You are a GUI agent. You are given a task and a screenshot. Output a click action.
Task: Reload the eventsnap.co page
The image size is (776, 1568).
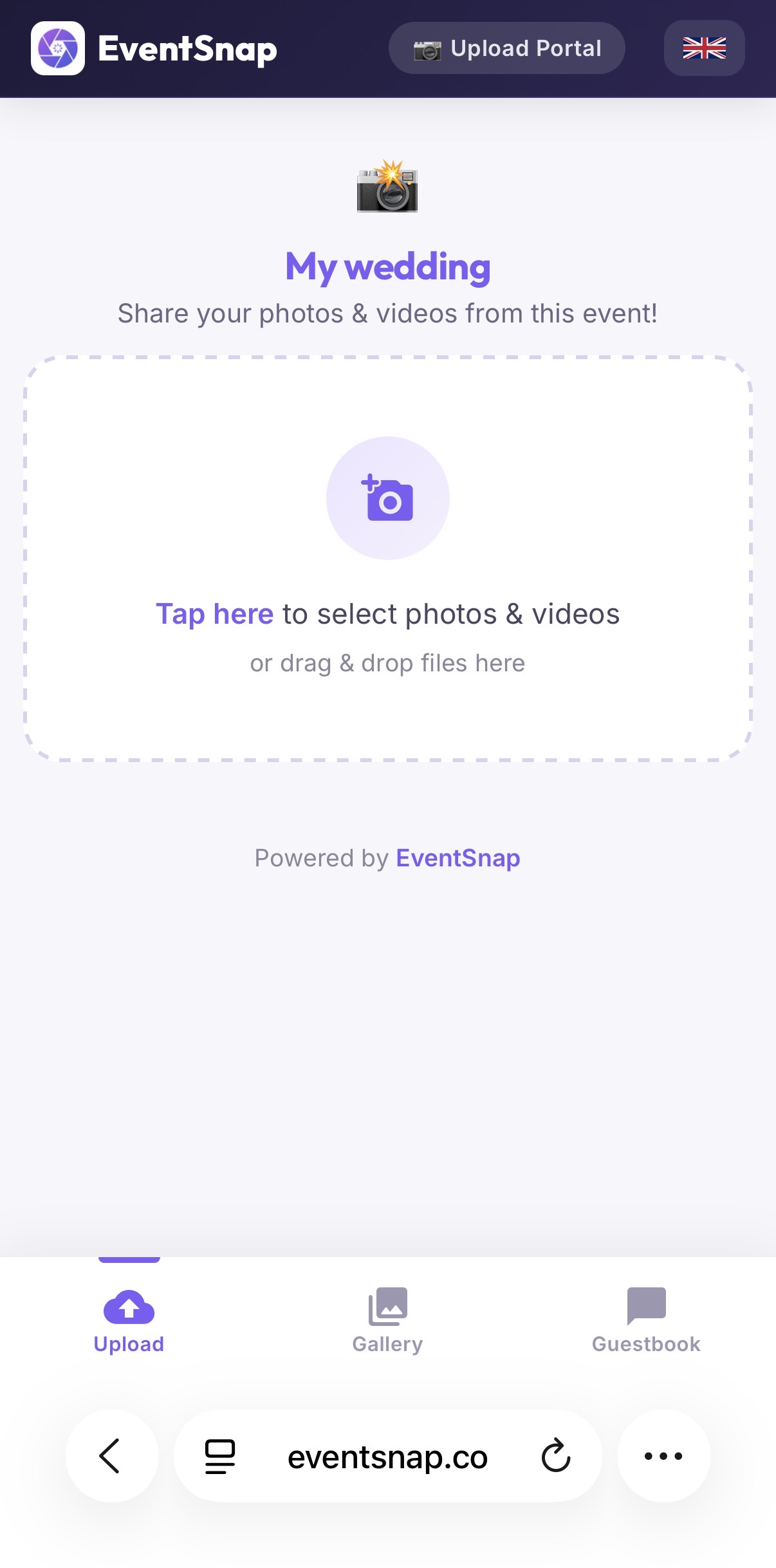point(556,1456)
